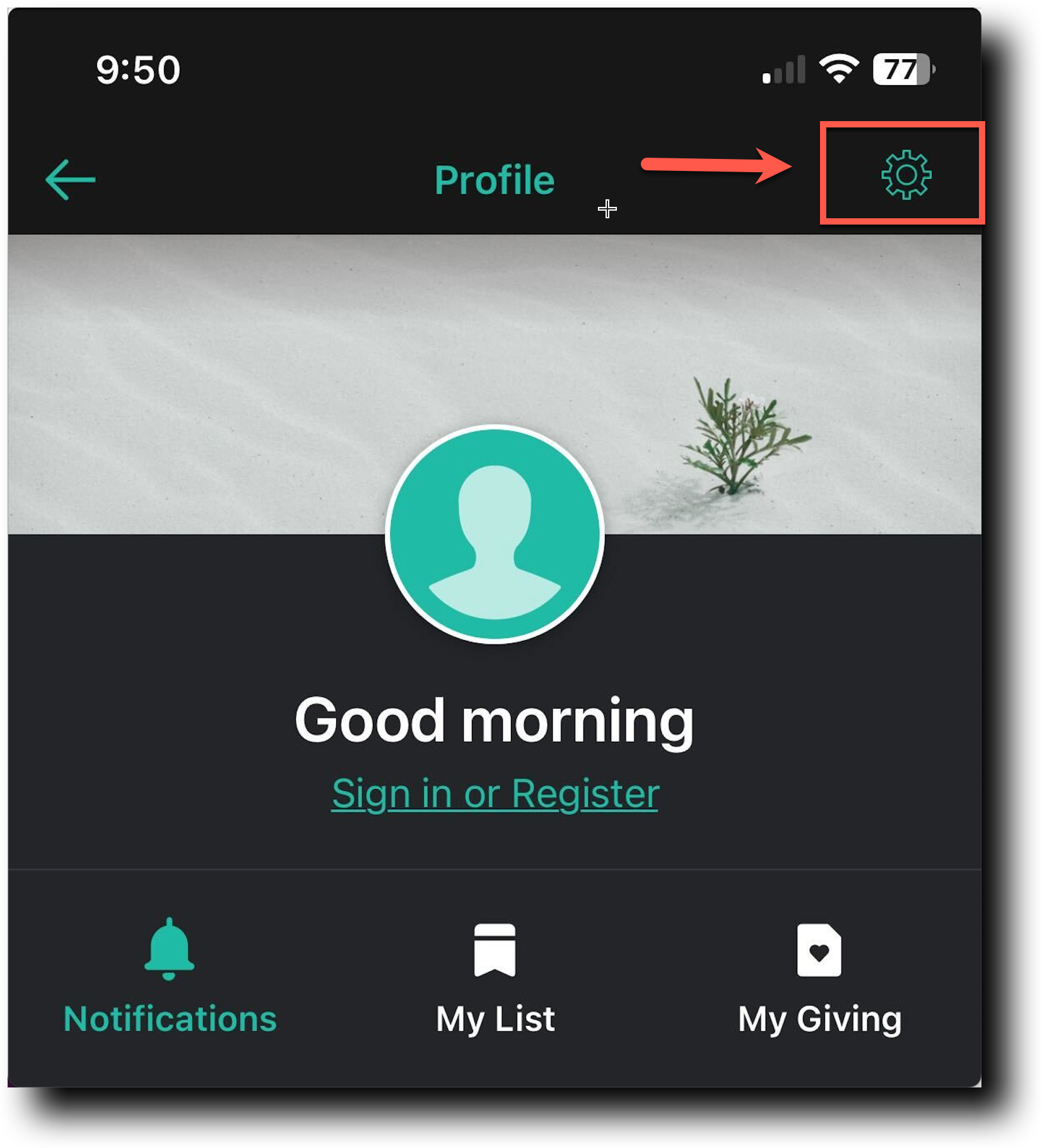Tap the back arrow to leave Profile
The height and width of the screenshot is (1148, 1042).
click(69, 180)
